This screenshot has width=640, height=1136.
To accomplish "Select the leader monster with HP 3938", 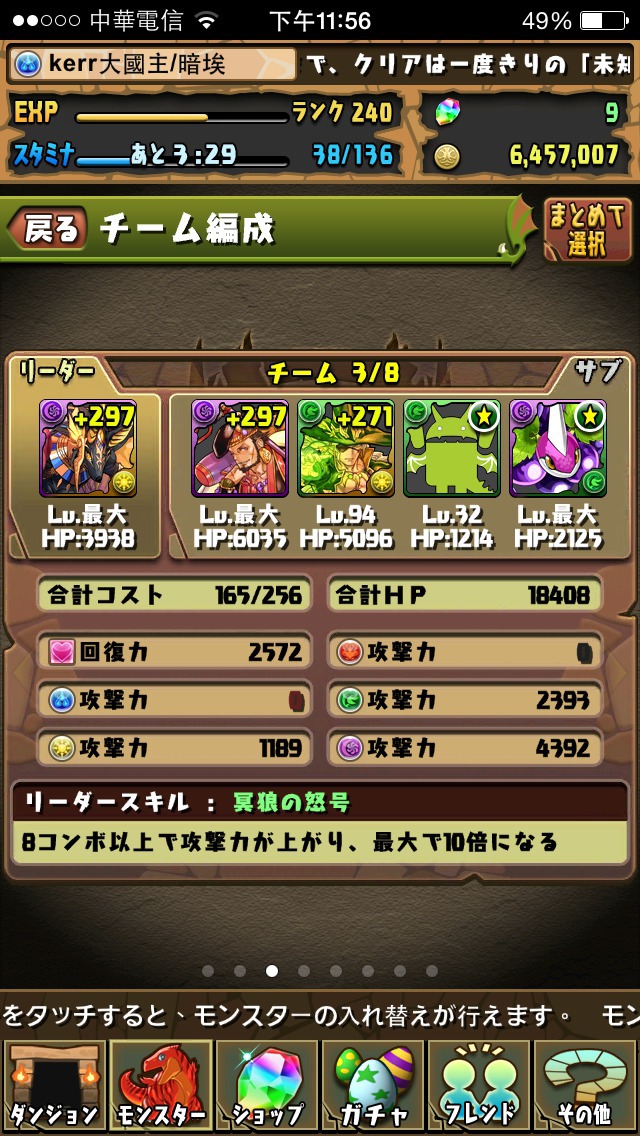I will pos(88,448).
